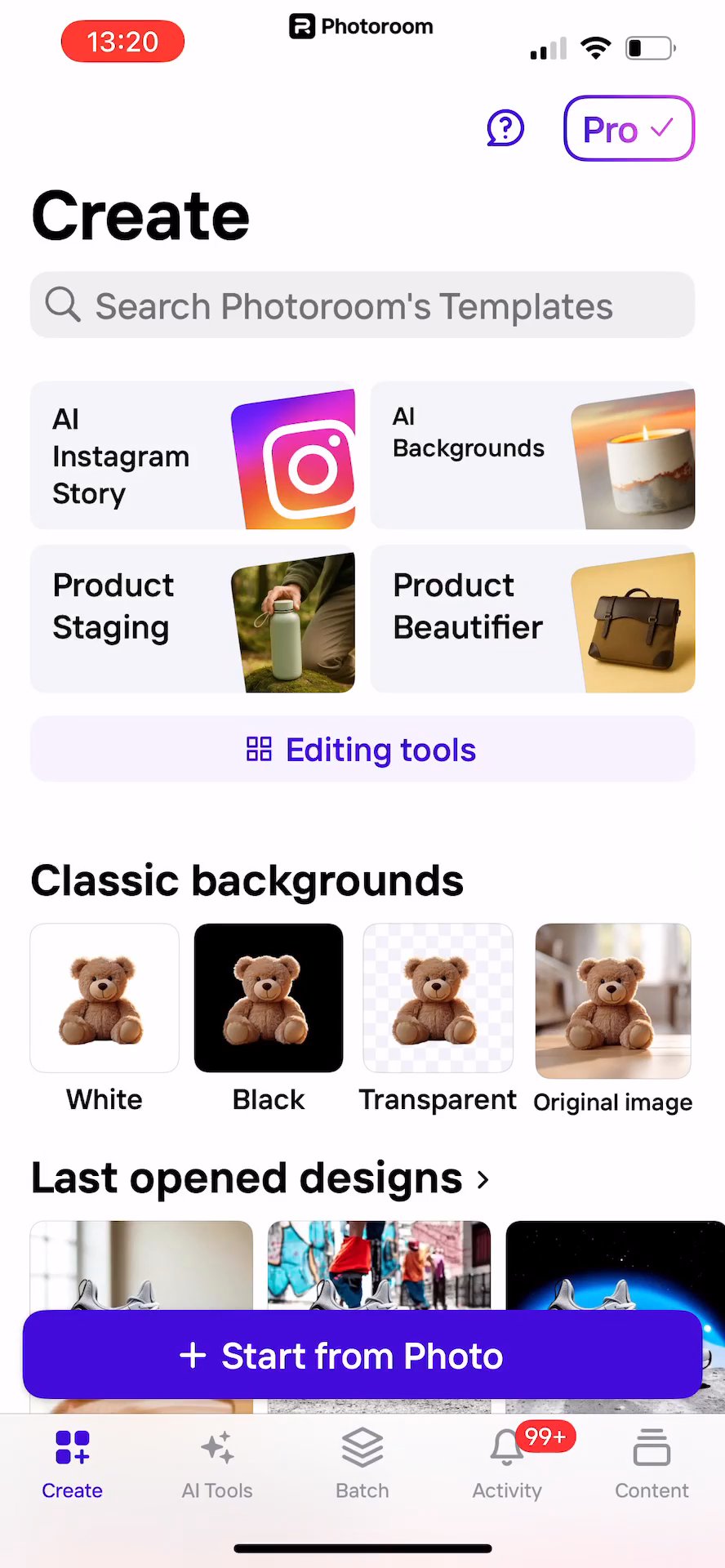Choose the Original image background
The width and height of the screenshot is (725, 1568).
[x=613, y=1019]
